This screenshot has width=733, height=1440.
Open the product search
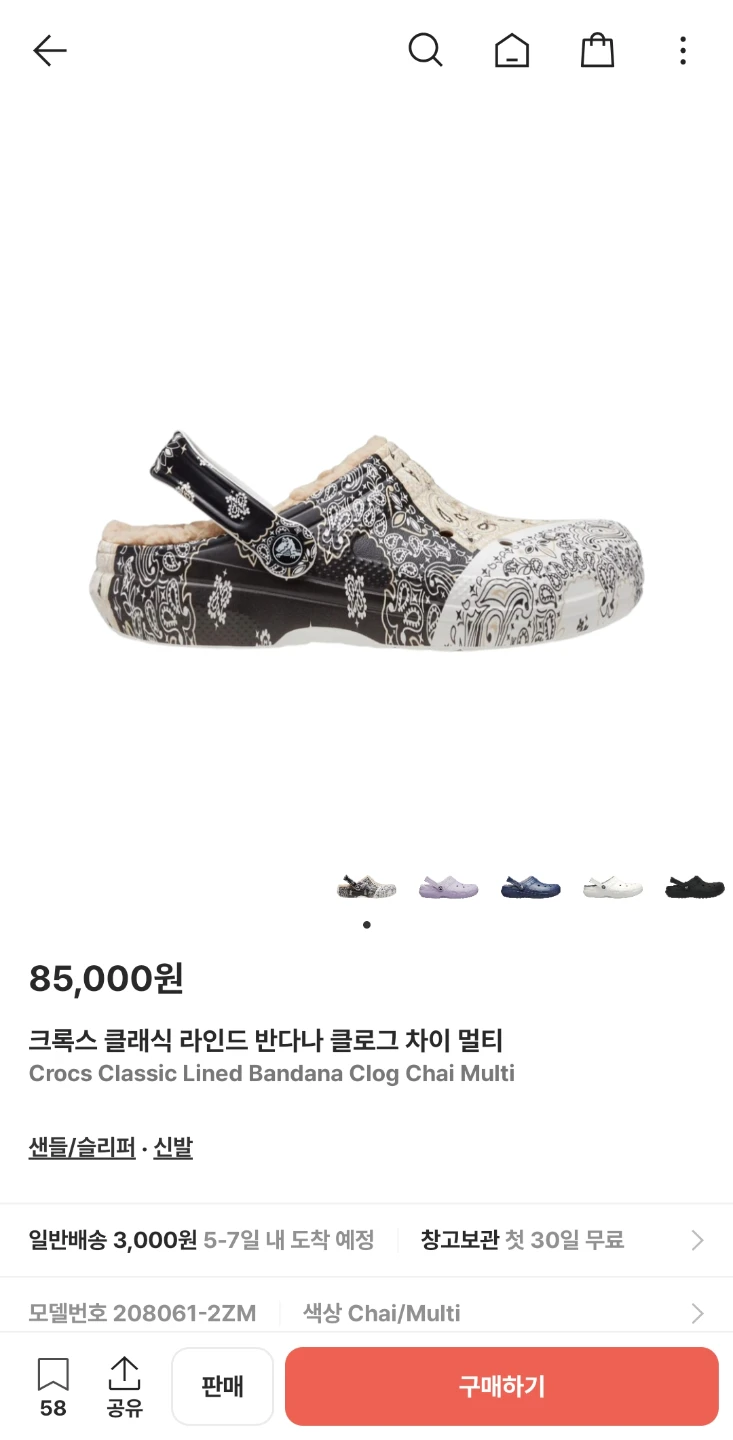[x=426, y=49]
